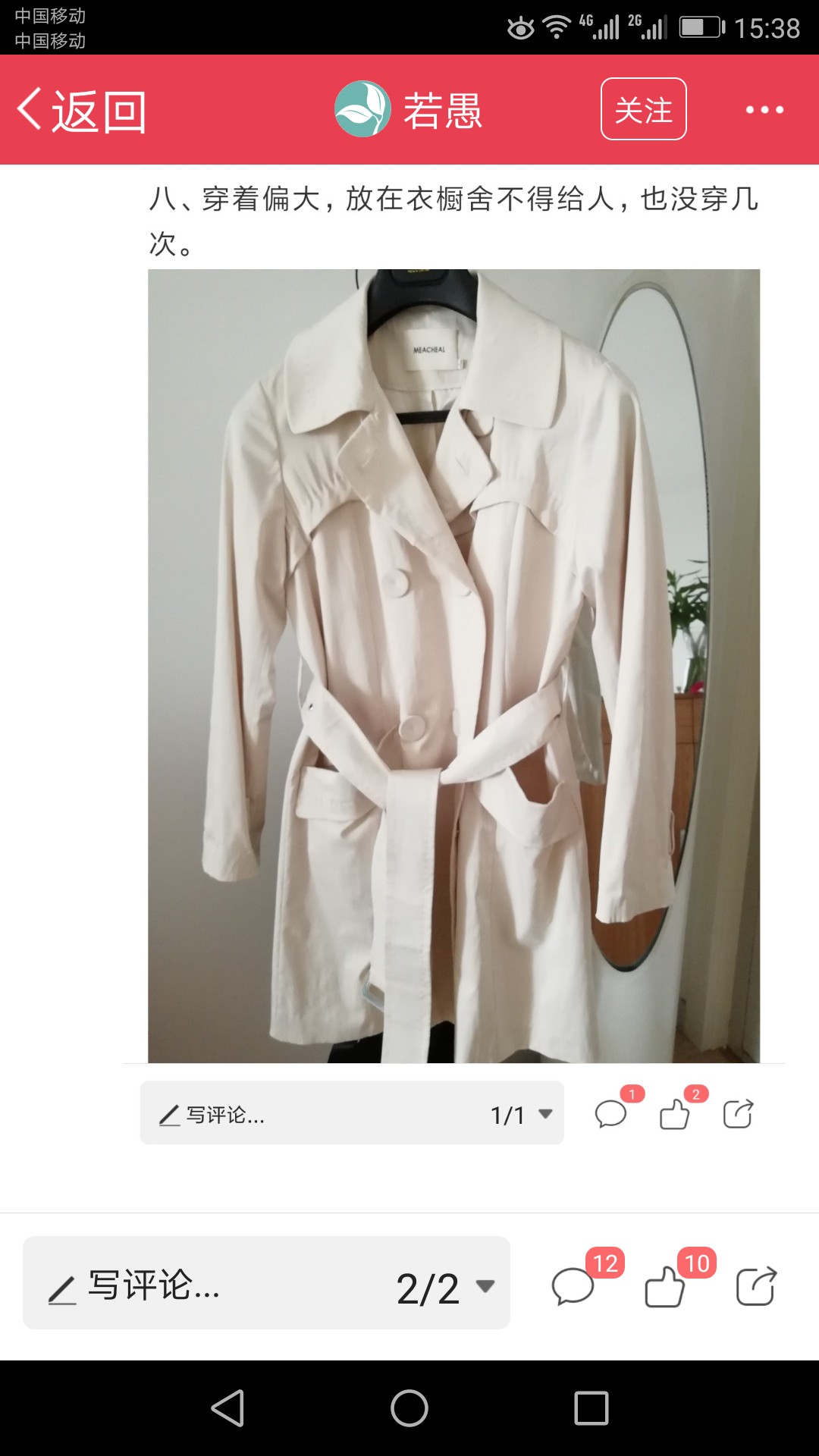Follow the author with 关注
This screenshot has width=819, height=1456.
(644, 109)
